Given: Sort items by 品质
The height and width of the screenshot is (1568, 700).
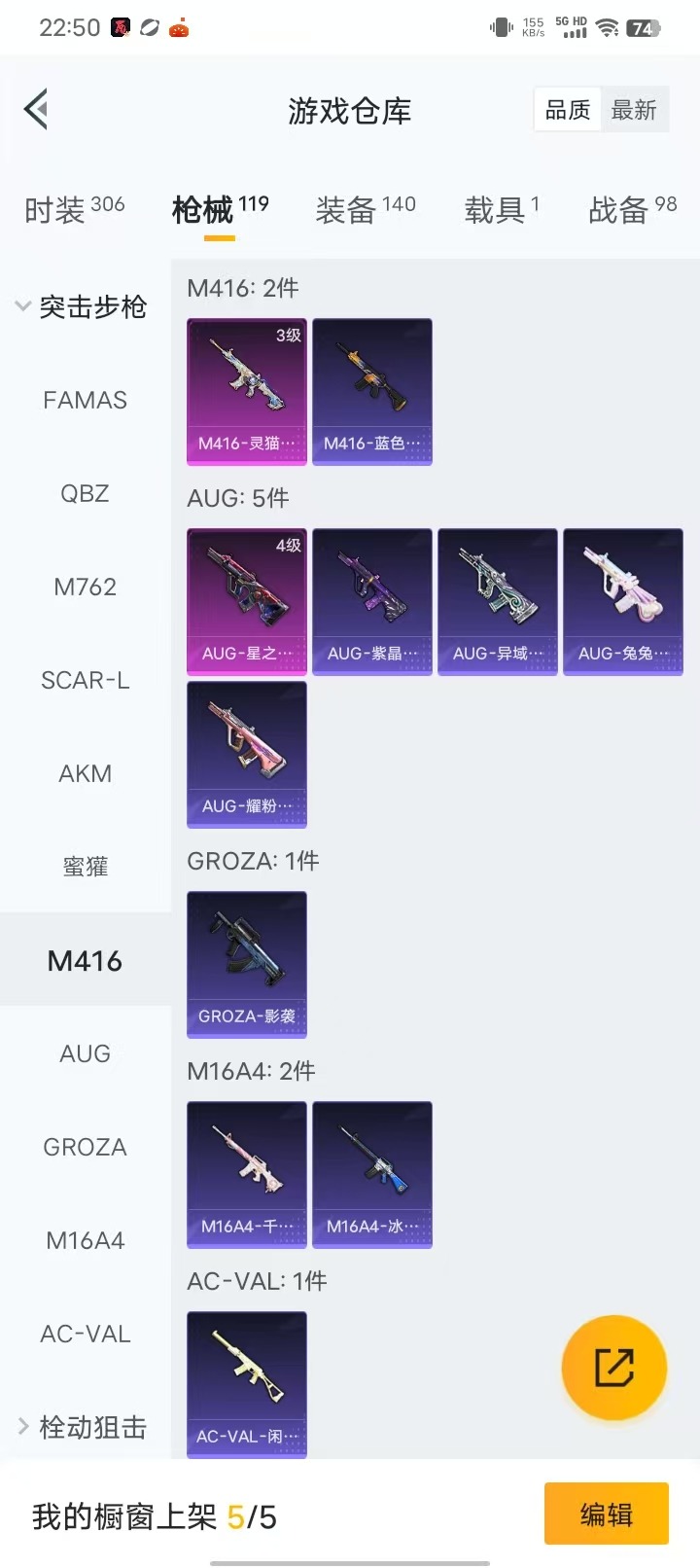Looking at the screenshot, I should 568,110.
